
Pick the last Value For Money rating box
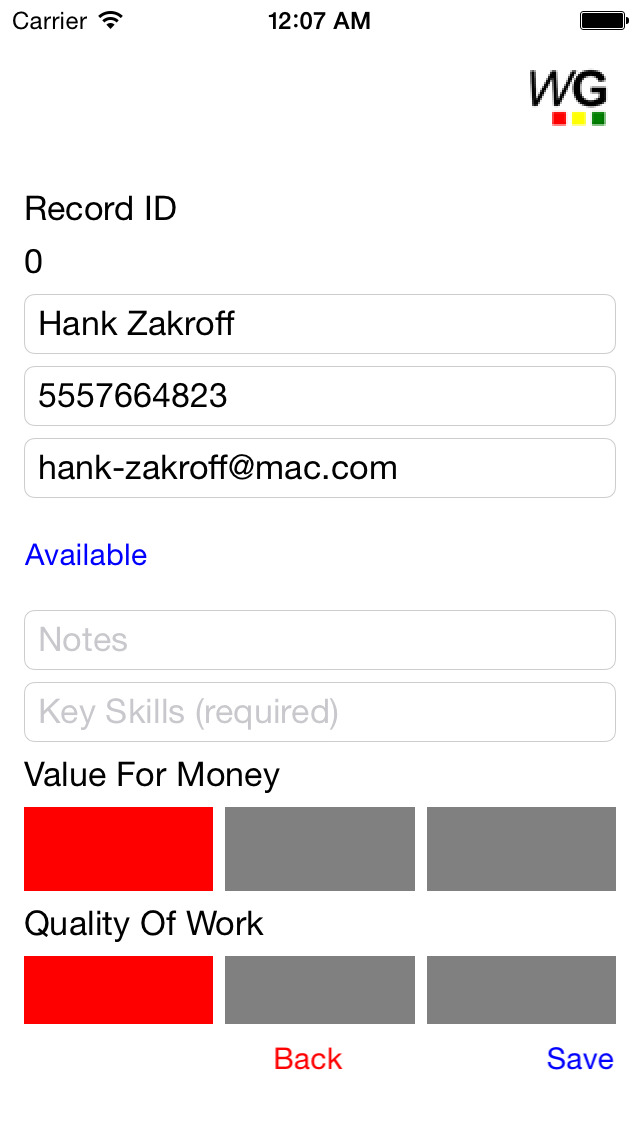[x=521, y=848]
